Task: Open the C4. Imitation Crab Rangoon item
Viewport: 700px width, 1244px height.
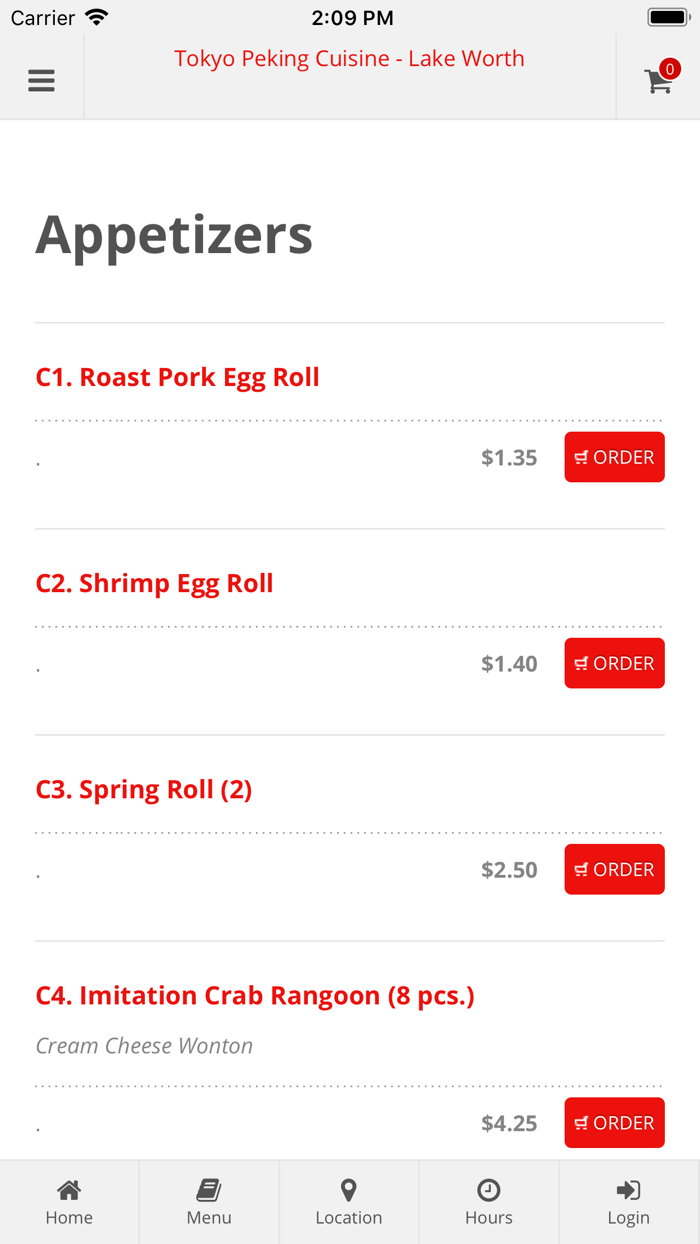Action: [255, 996]
